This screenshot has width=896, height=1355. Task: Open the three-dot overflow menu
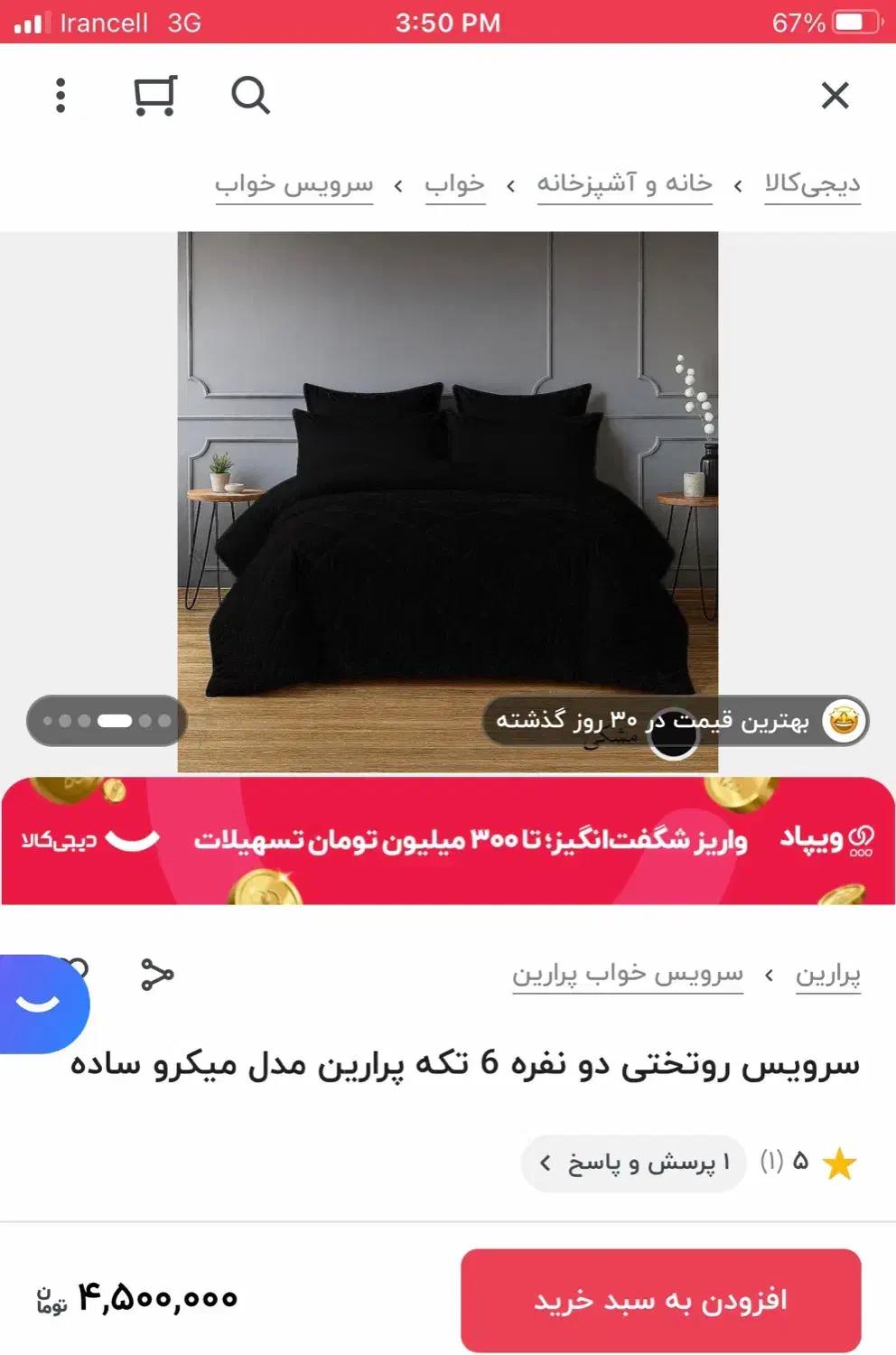(x=61, y=95)
